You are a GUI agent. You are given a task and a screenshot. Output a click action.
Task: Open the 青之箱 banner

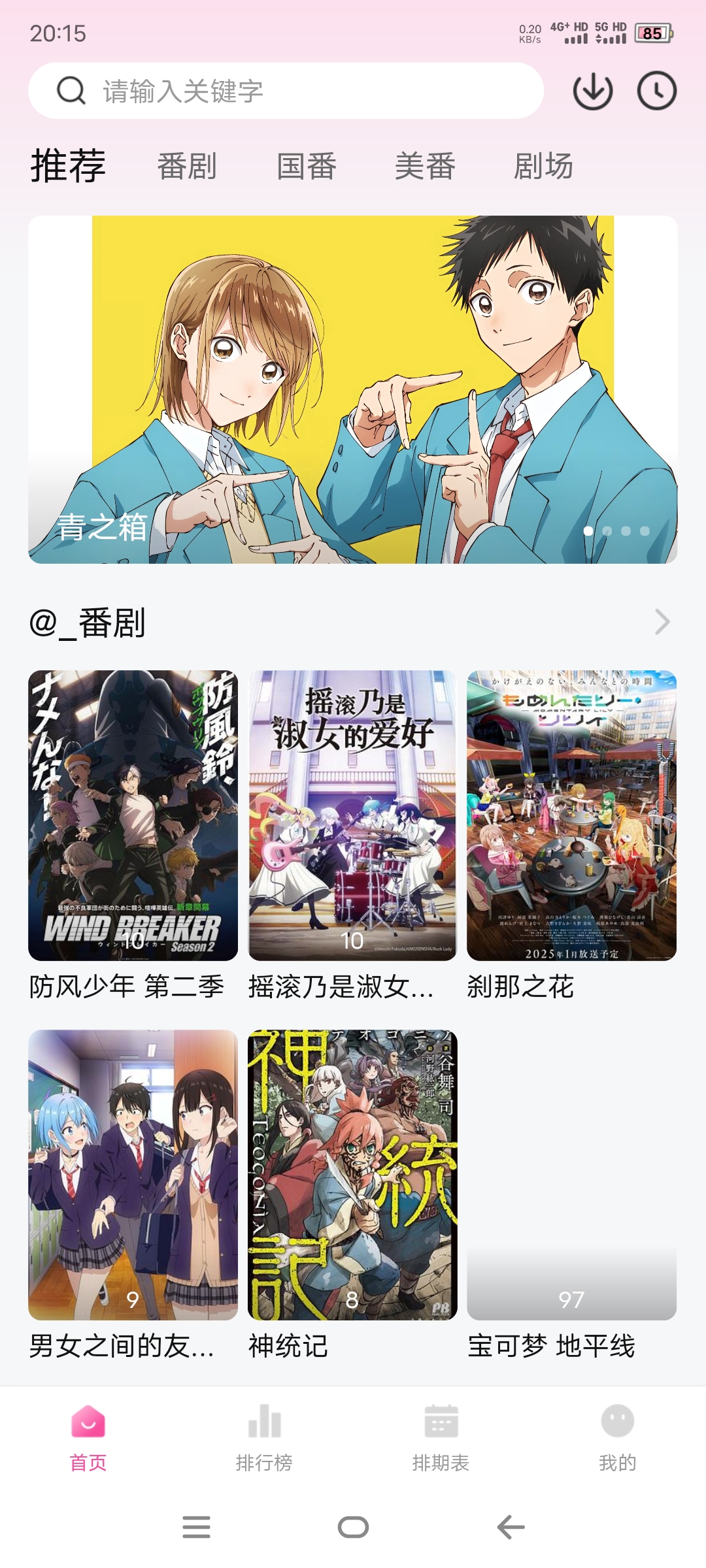353,389
